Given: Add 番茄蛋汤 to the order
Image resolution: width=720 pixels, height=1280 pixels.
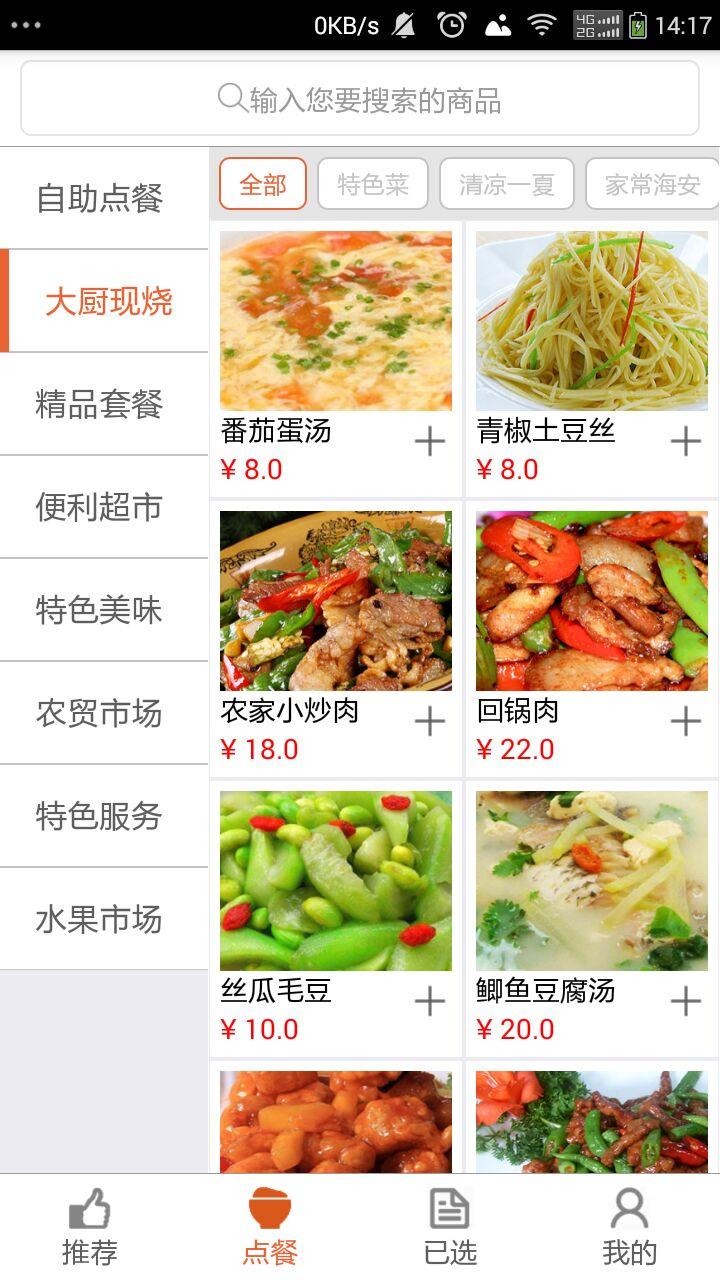Looking at the screenshot, I should pos(429,441).
